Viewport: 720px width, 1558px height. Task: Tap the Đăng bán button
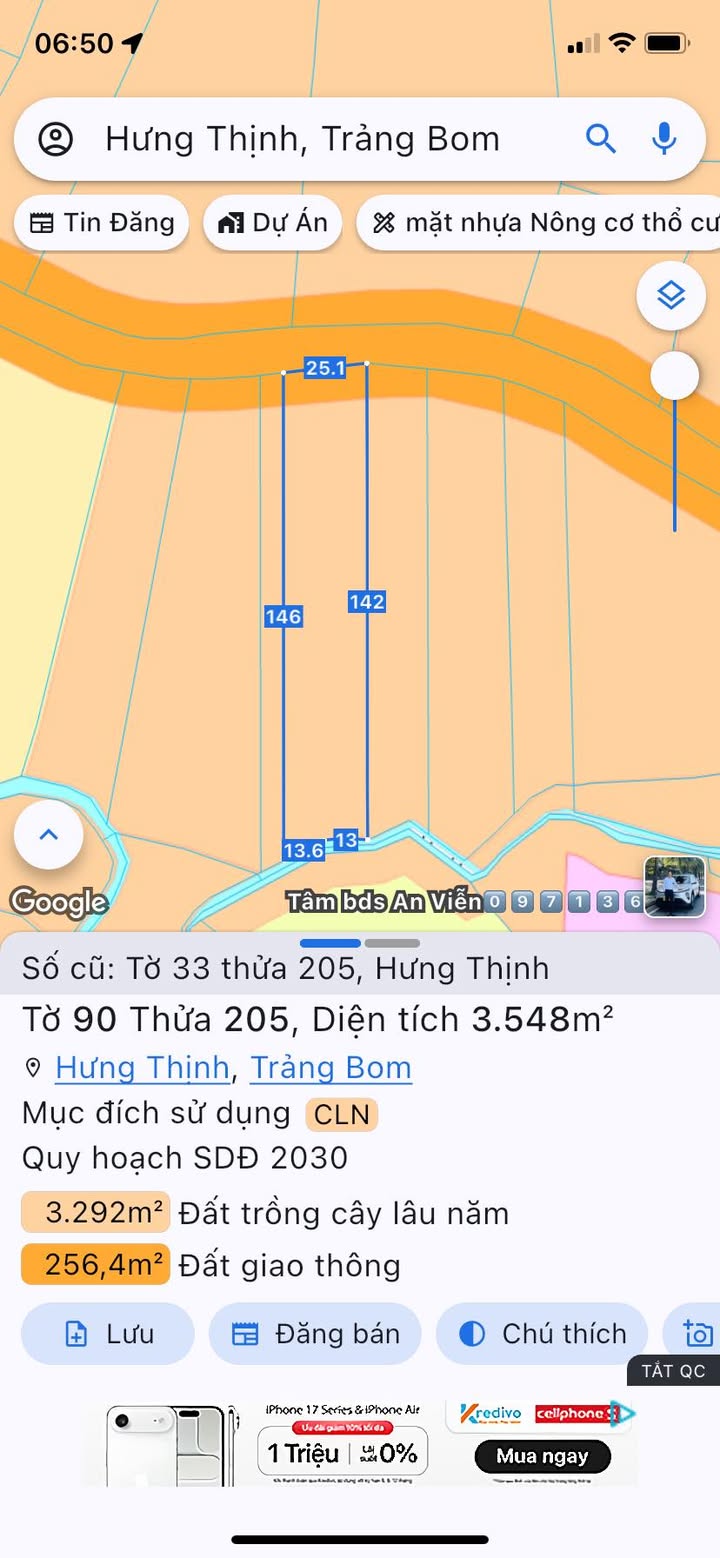point(315,1333)
